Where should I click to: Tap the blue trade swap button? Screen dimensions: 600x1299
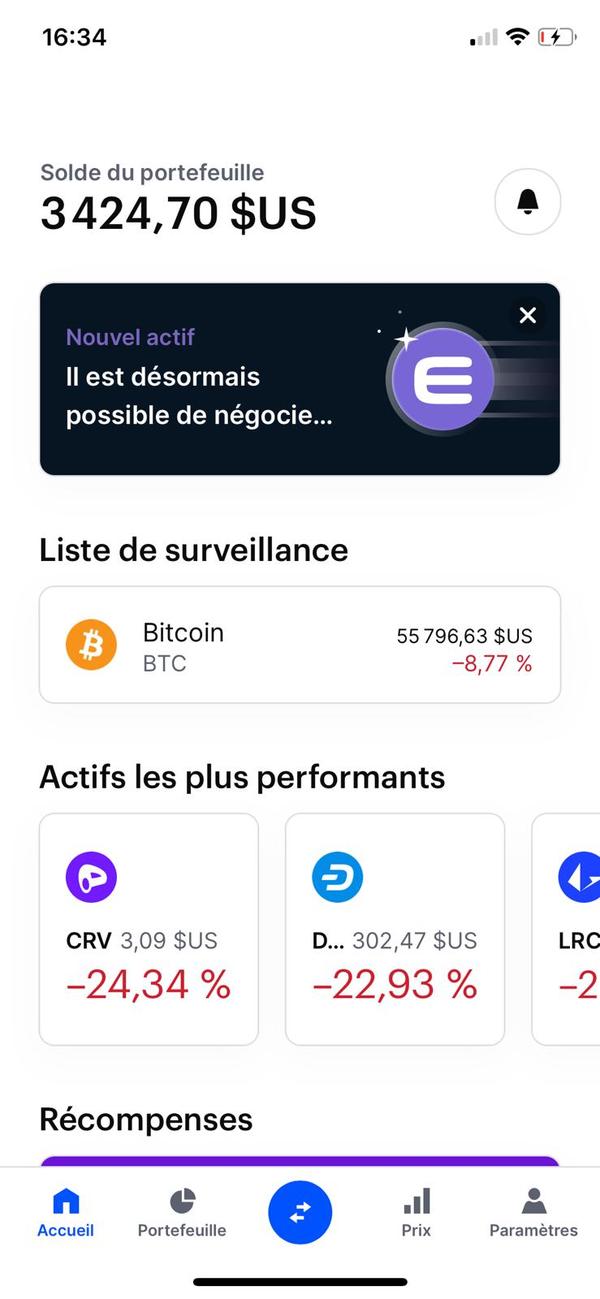300,1210
